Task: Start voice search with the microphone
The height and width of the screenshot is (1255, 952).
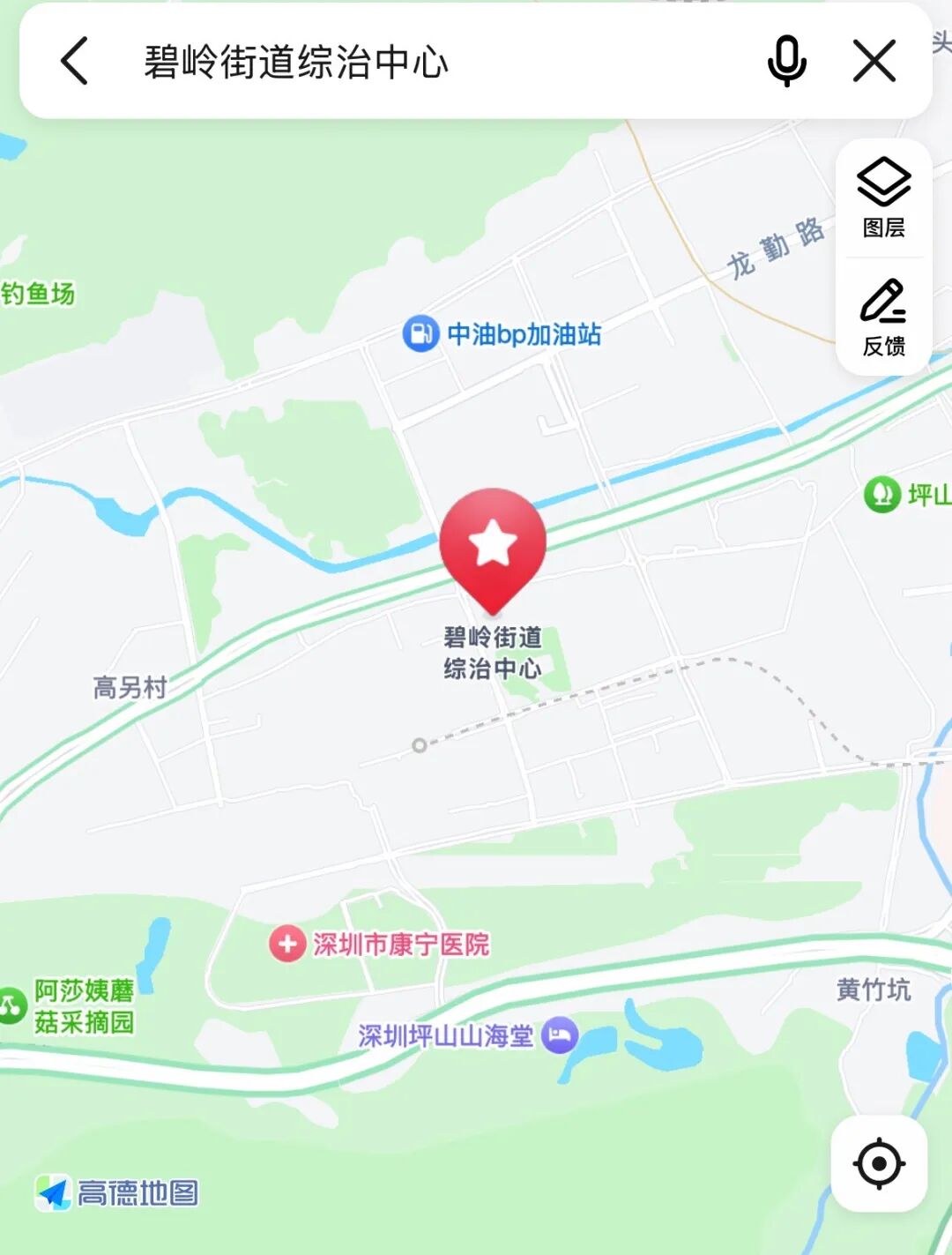Action: point(786,61)
